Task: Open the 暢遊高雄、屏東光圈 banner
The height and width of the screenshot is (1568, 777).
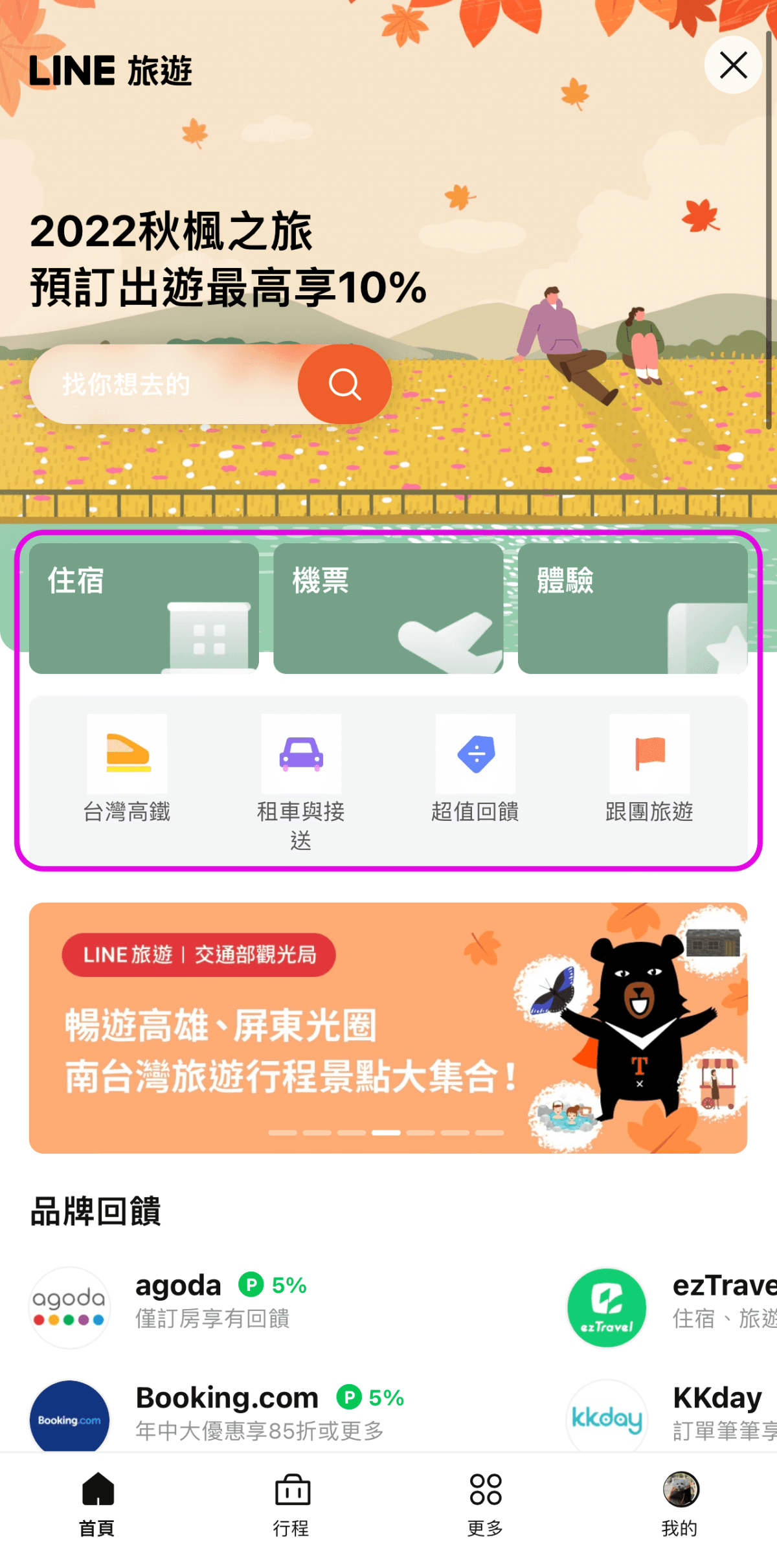Action: tap(388, 1027)
